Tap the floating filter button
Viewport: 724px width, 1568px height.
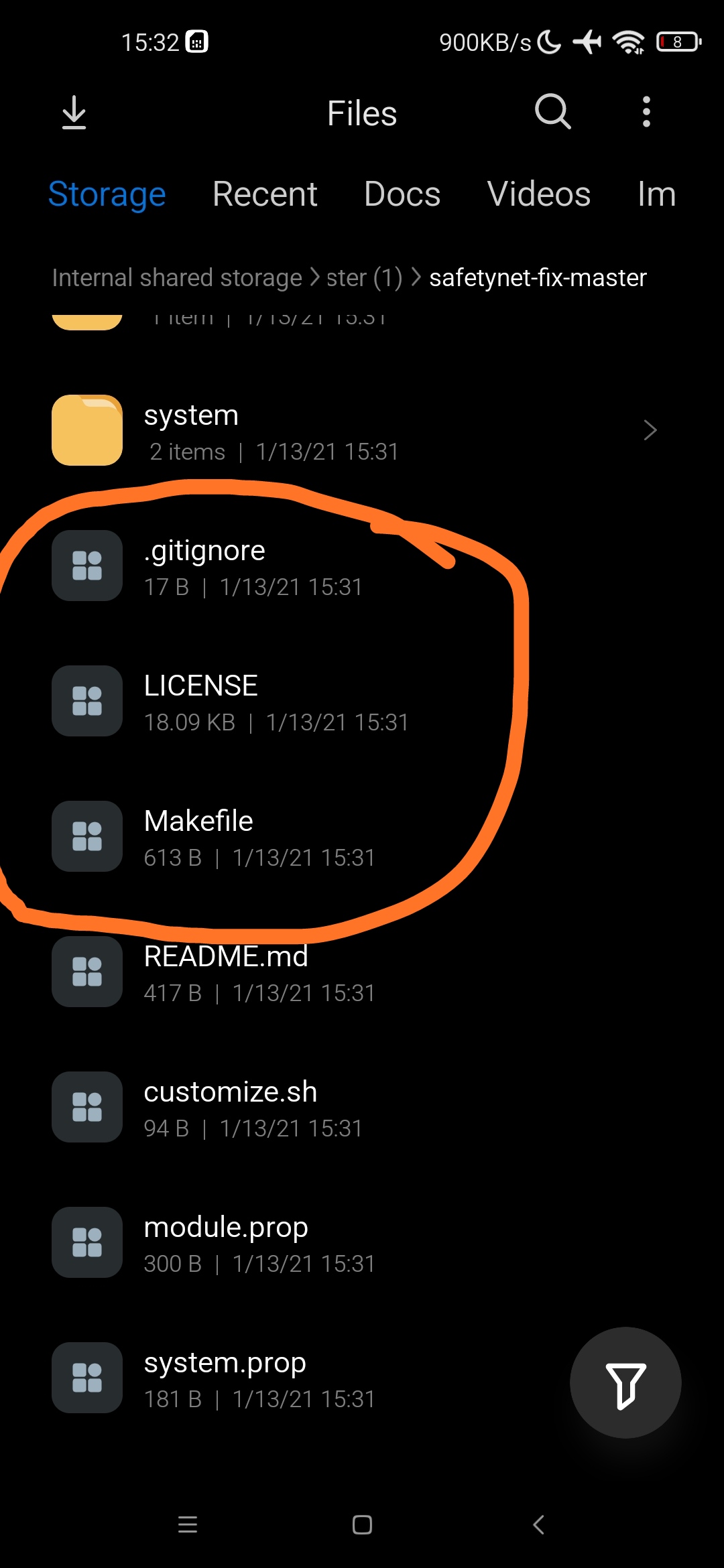625,1383
